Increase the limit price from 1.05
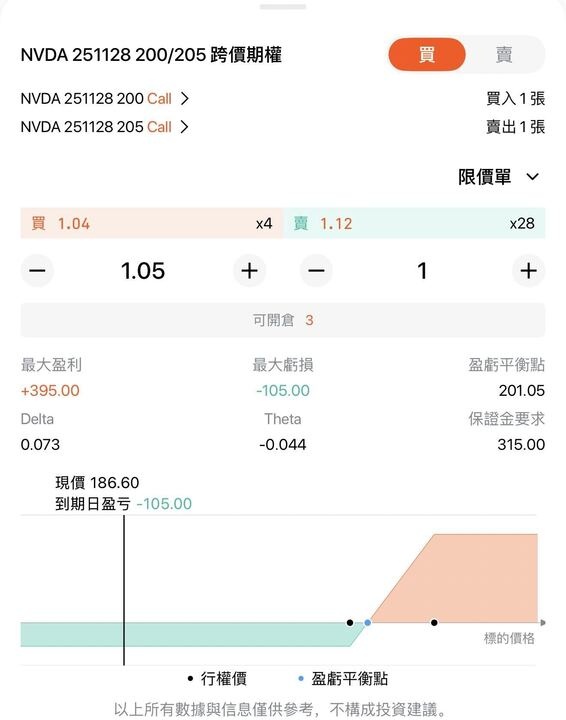This screenshot has height=720, width=566. pos(249,270)
